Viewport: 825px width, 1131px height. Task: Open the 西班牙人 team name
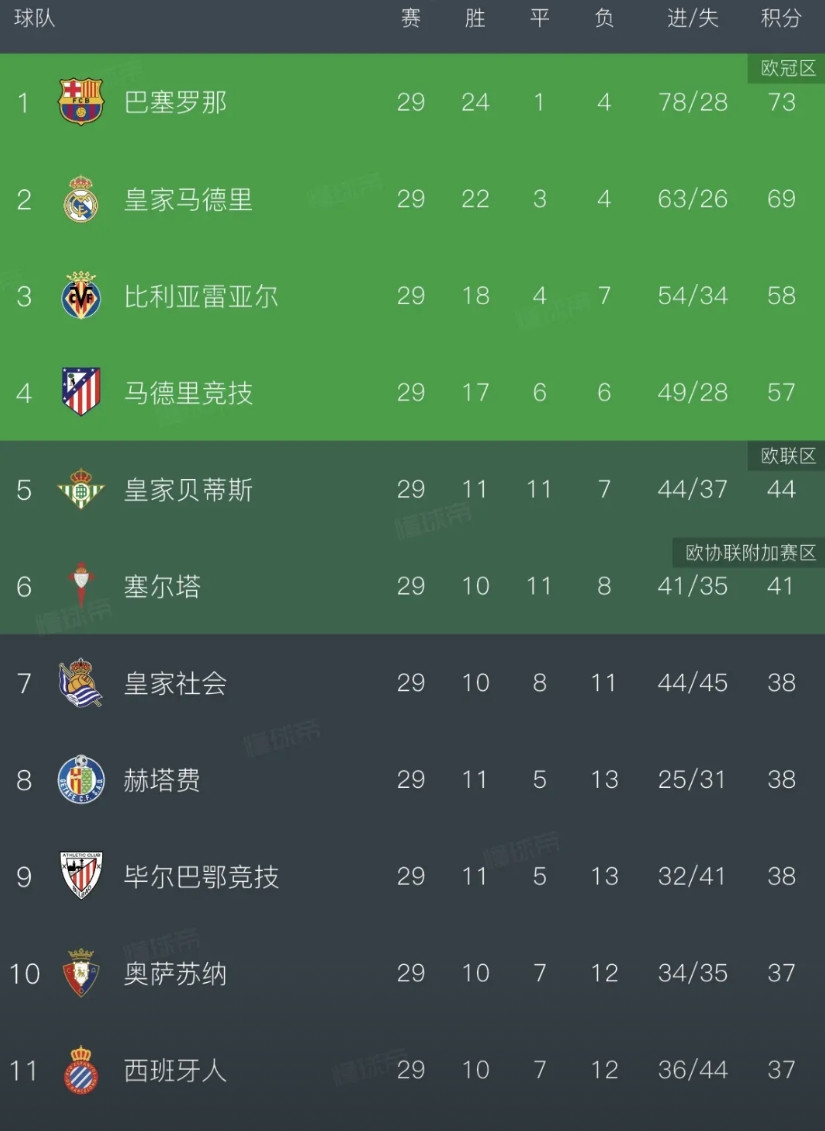(176, 1070)
